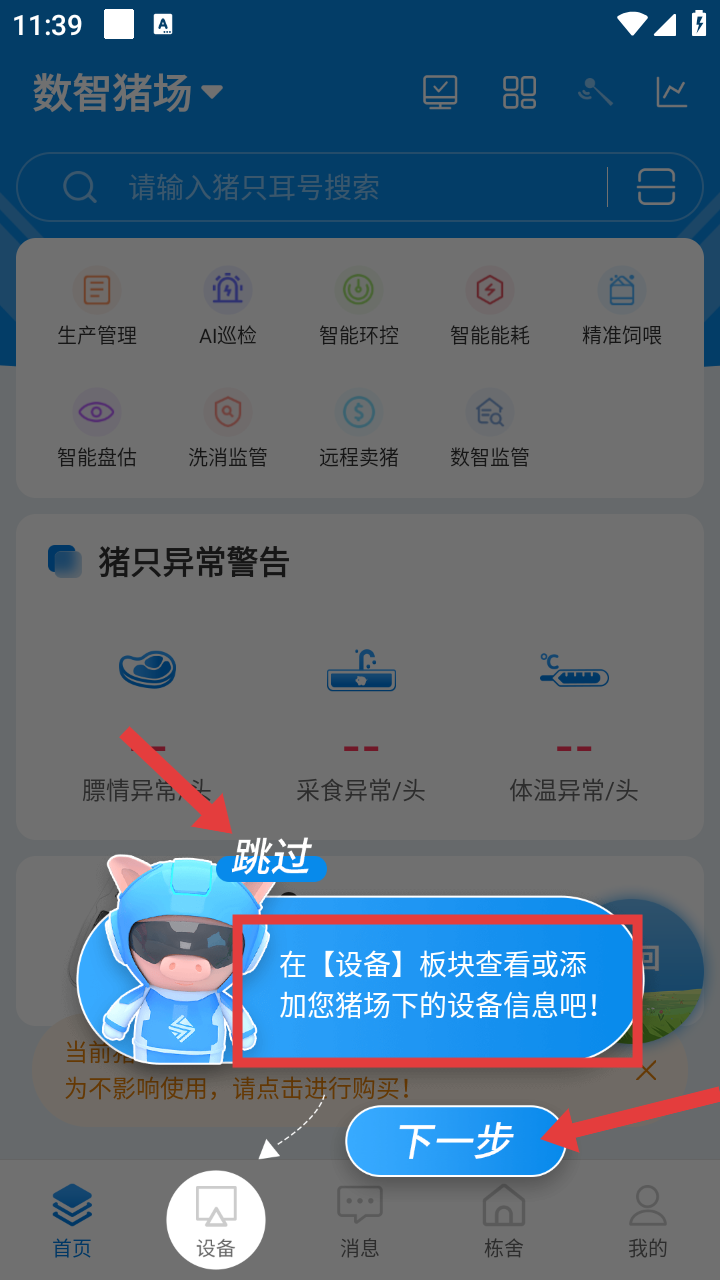The image size is (720, 1280).
Task: Open the line chart statistics icon
Action: pos(672,92)
